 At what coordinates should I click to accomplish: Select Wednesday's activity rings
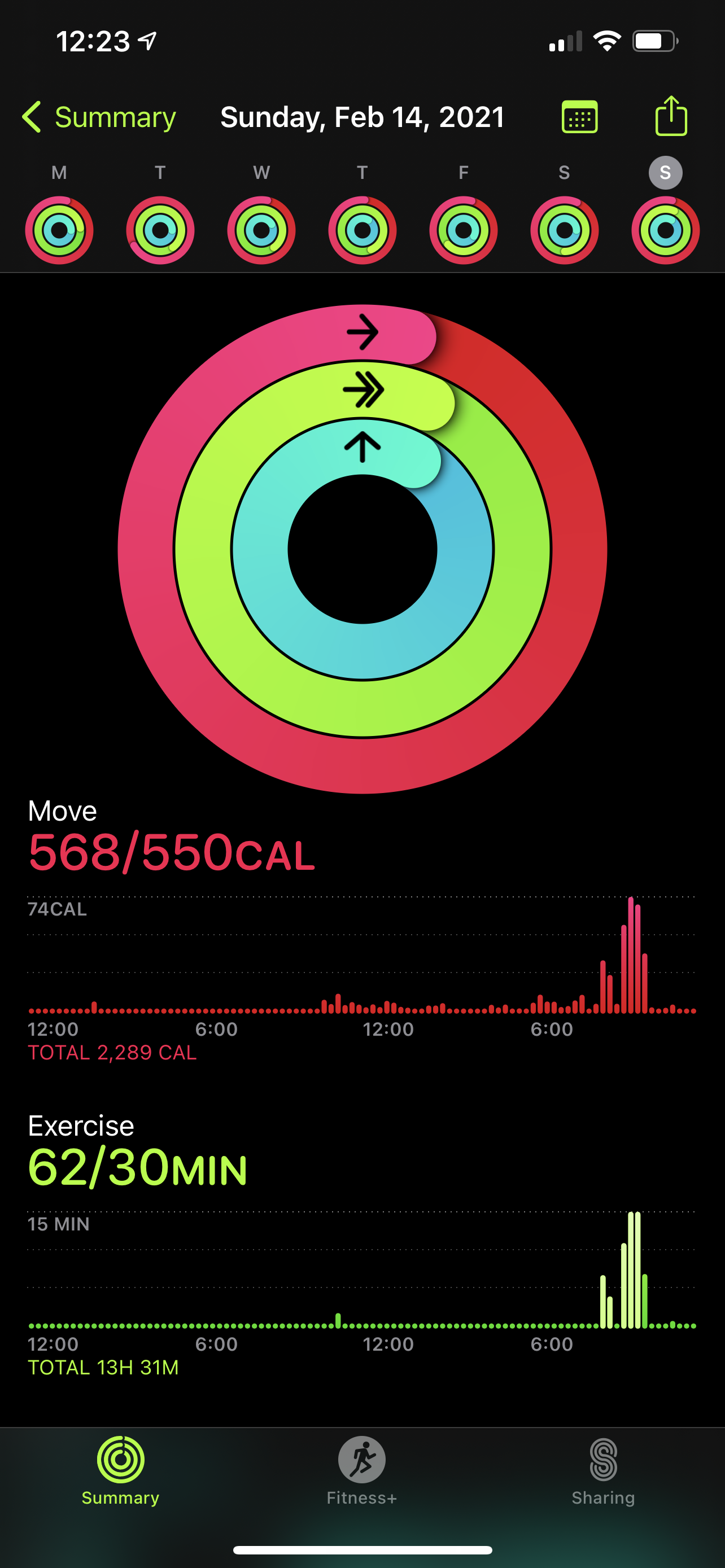coord(261,230)
